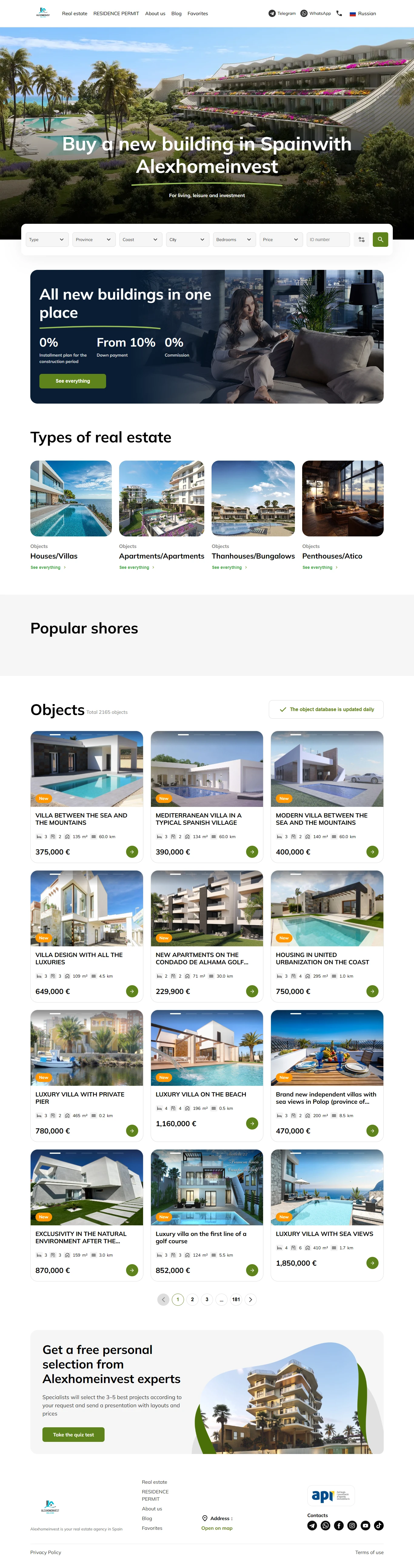Jump to last page 181
The height and width of the screenshot is (1568, 414).
tap(235, 1299)
